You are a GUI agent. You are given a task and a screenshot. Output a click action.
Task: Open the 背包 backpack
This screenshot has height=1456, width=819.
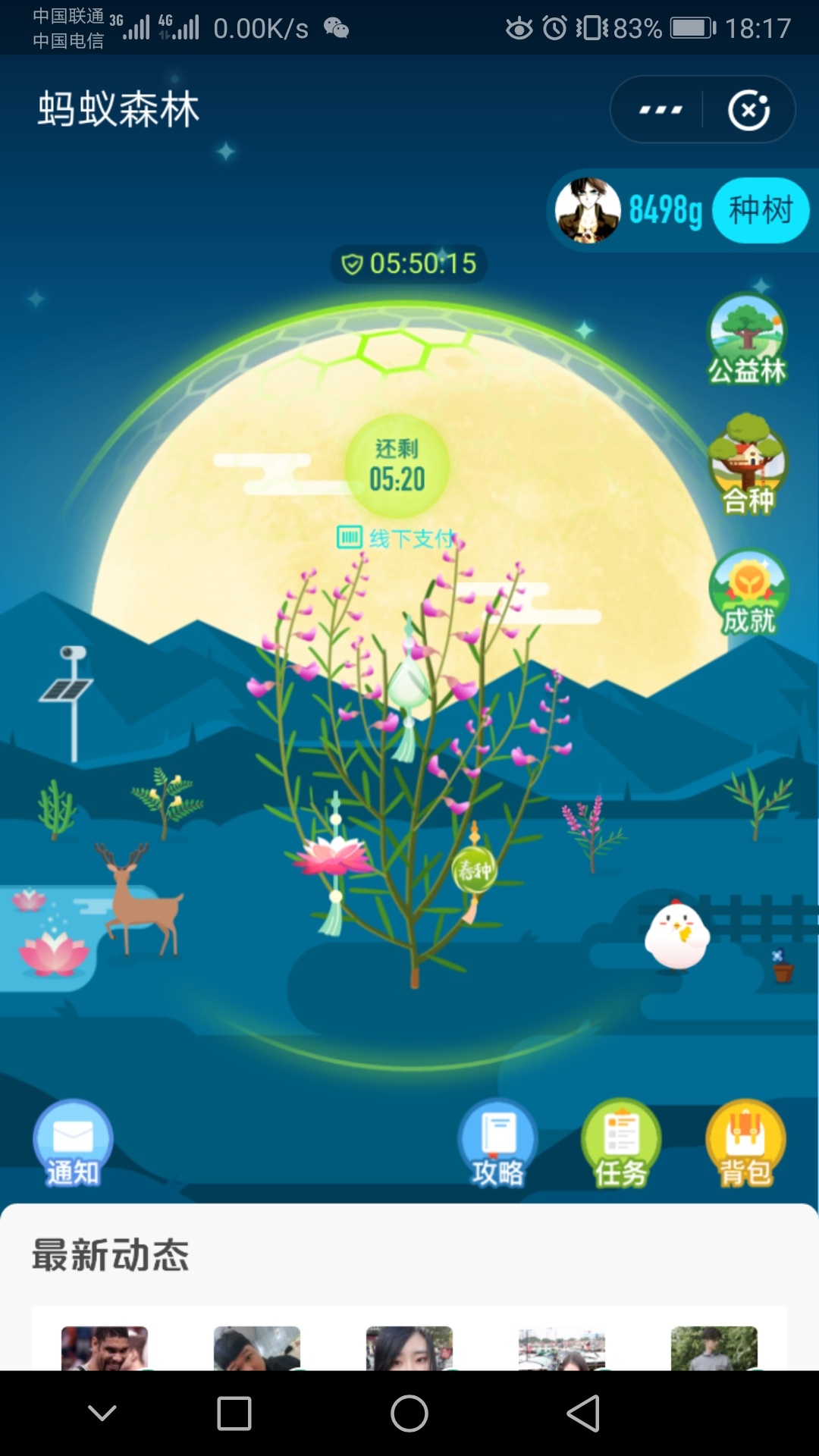[x=746, y=1143]
